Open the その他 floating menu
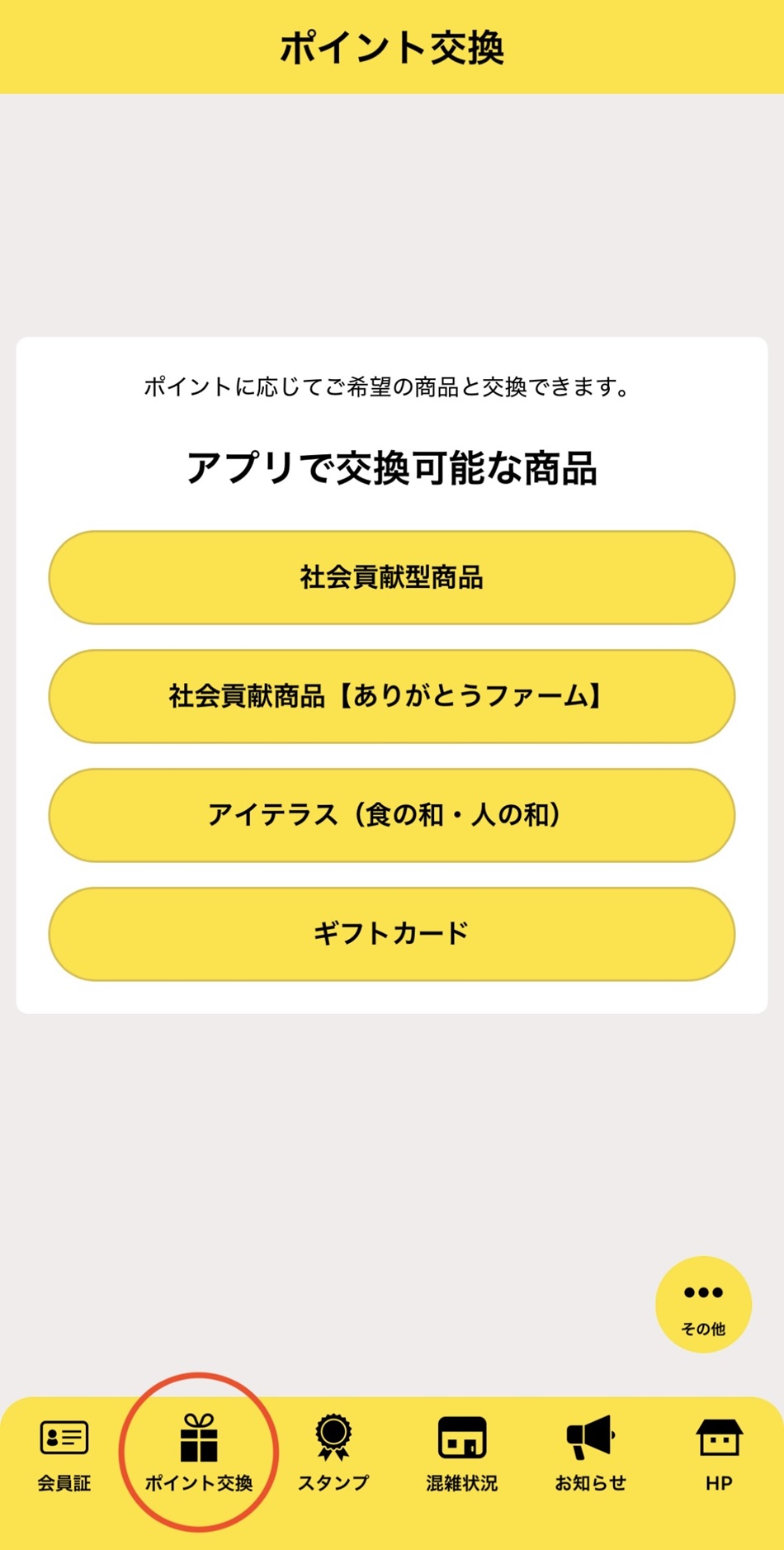This screenshot has height=1550, width=784. (x=703, y=1304)
